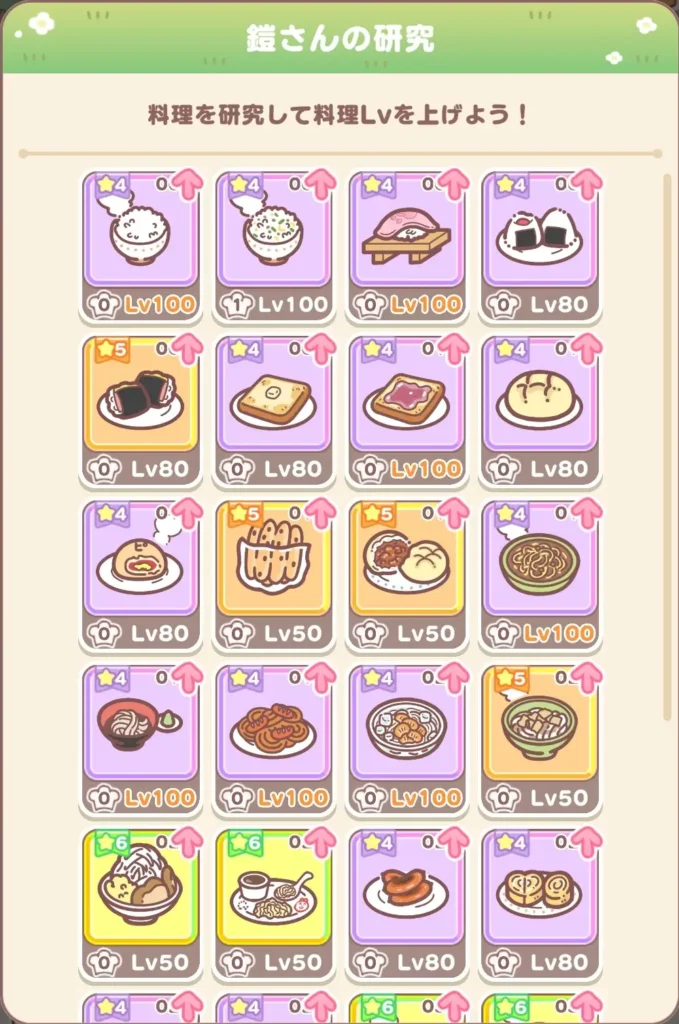Select the sushi on wooden board card
The width and height of the screenshot is (679, 1024).
(406, 240)
